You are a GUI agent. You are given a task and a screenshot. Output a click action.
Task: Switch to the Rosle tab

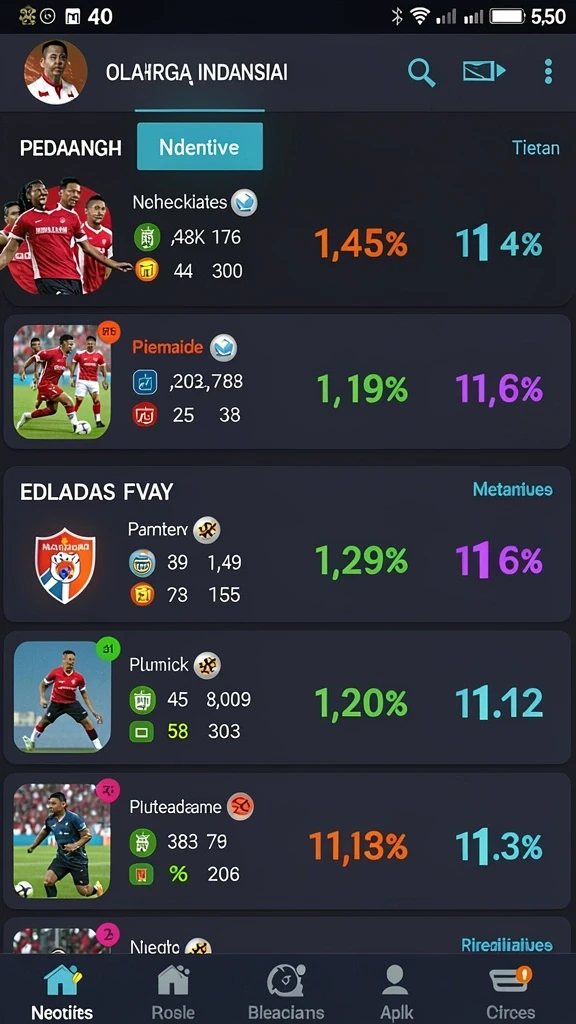click(x=173, y=991)
